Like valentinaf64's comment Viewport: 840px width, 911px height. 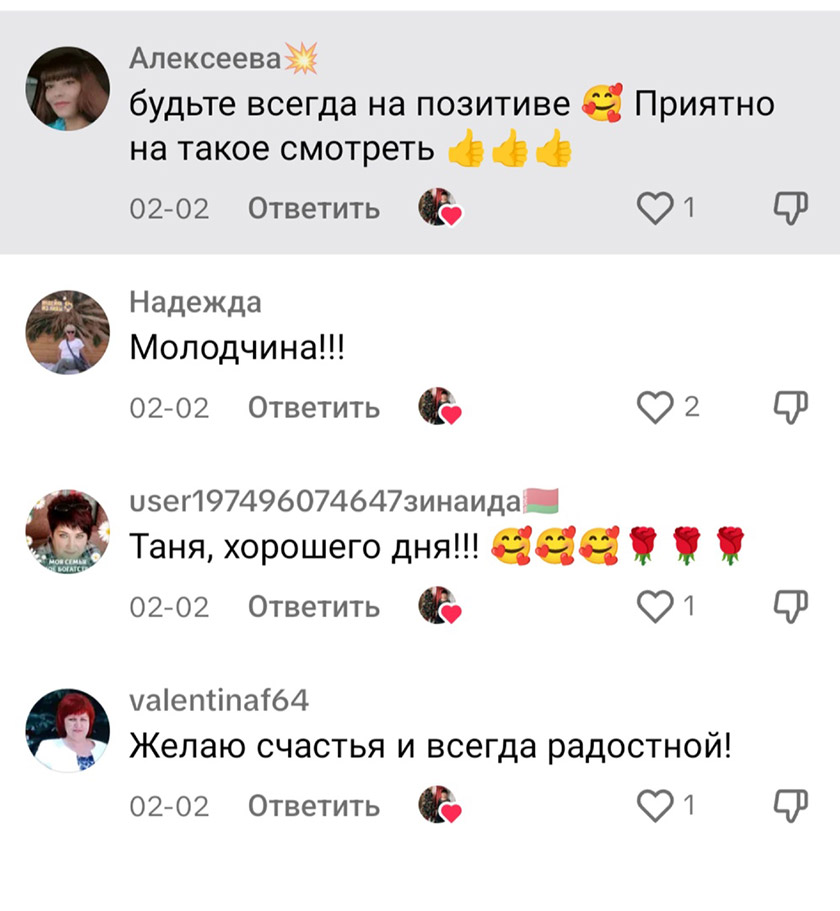pyautogui.click(x=655, y=805)
